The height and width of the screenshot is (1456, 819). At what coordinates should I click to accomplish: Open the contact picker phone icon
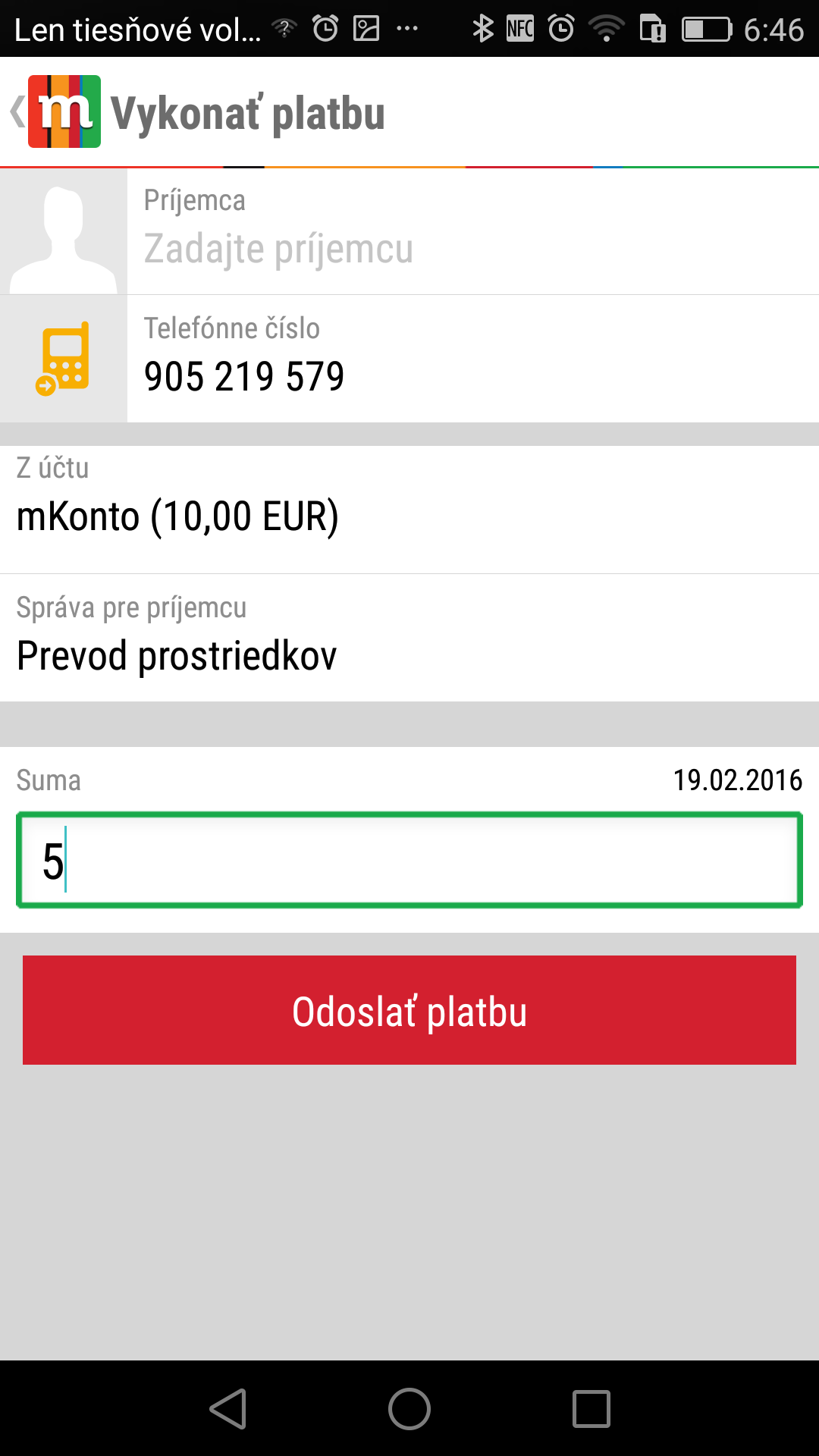pyautogui.click(x=64, y=359)
